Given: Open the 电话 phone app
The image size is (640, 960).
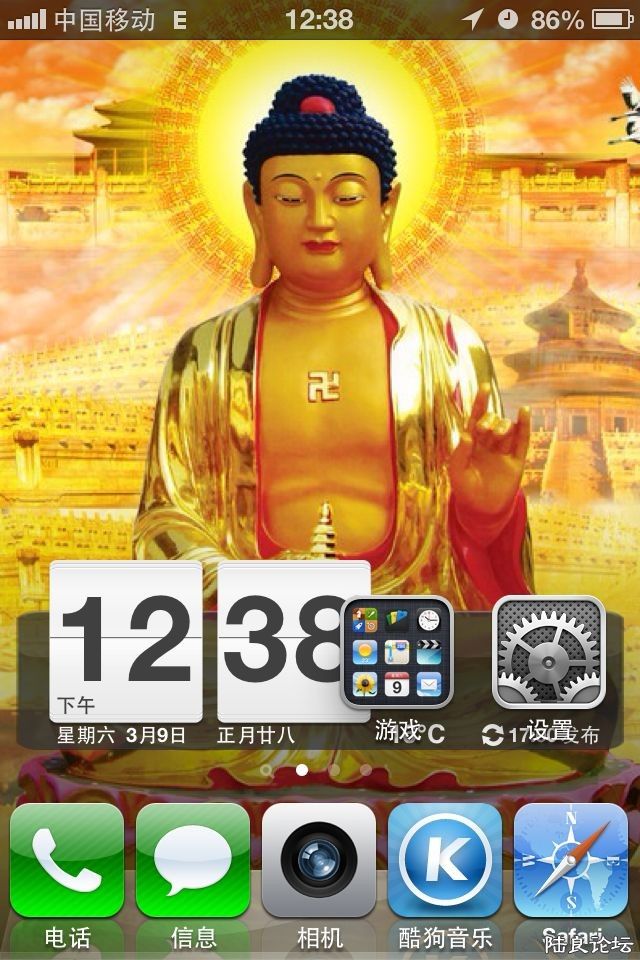Looking at the screenshot, I should pyautogui.click(x=67, y=860).
